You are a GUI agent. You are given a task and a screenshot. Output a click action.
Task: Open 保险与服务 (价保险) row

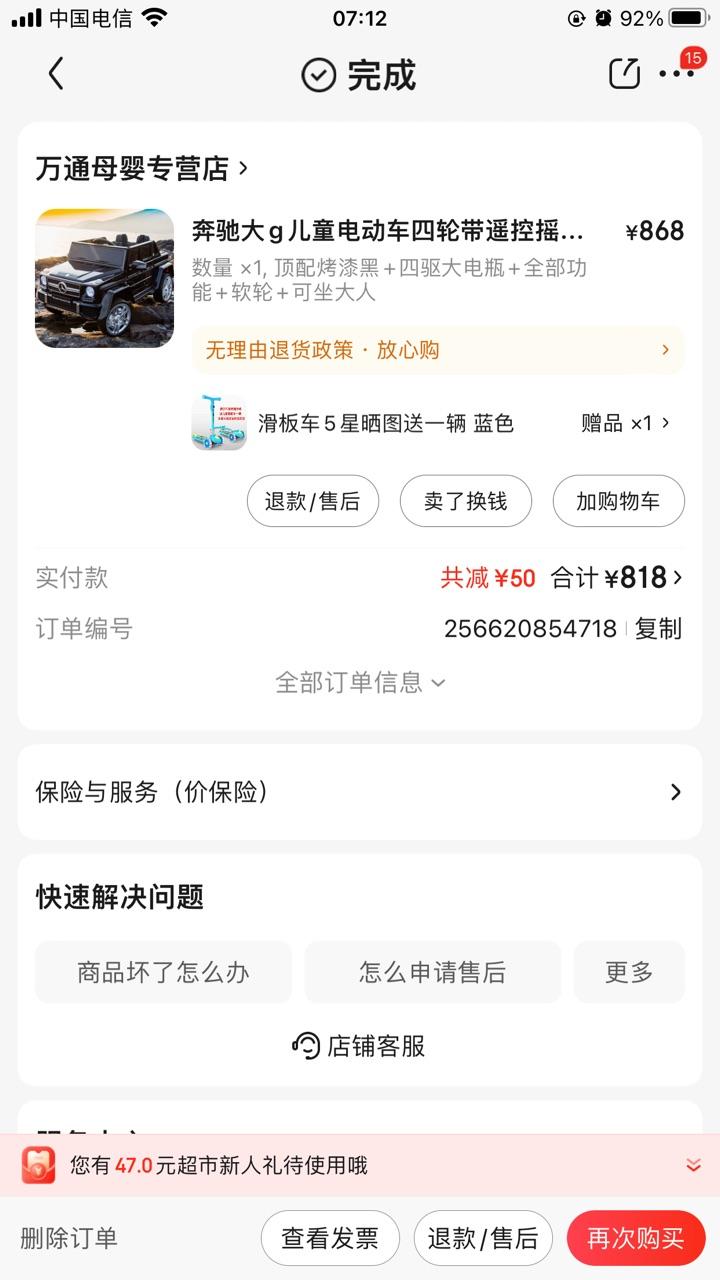click(360, 792)
